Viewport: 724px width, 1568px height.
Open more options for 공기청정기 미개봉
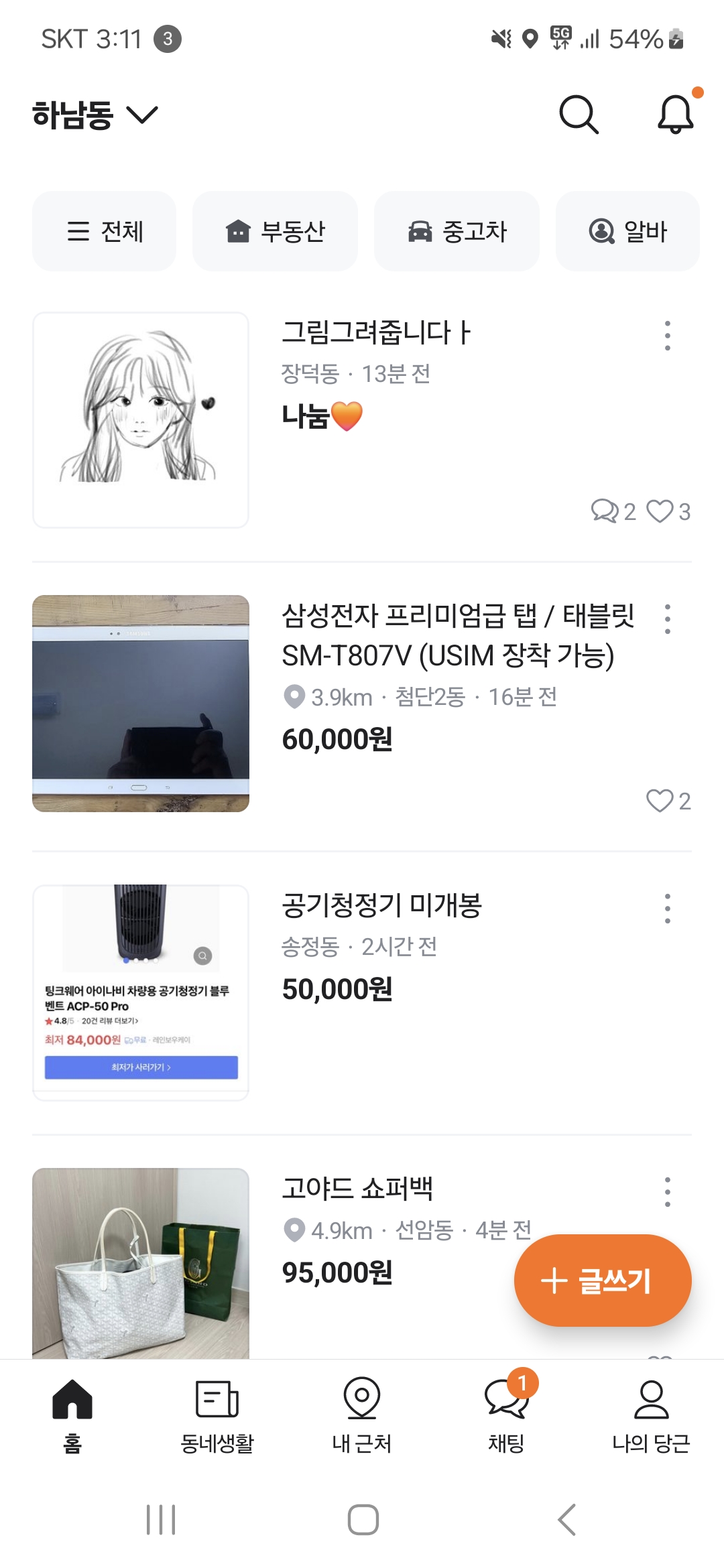(667, 909)
